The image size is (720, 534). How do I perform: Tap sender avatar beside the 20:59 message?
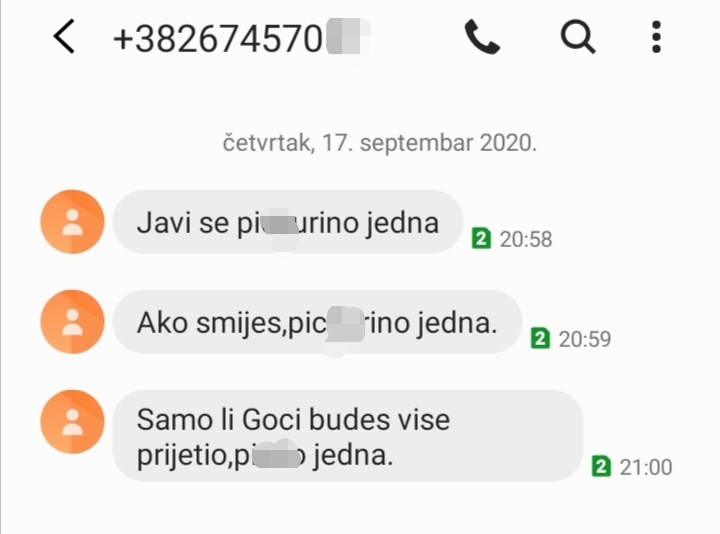pos(72,321)
